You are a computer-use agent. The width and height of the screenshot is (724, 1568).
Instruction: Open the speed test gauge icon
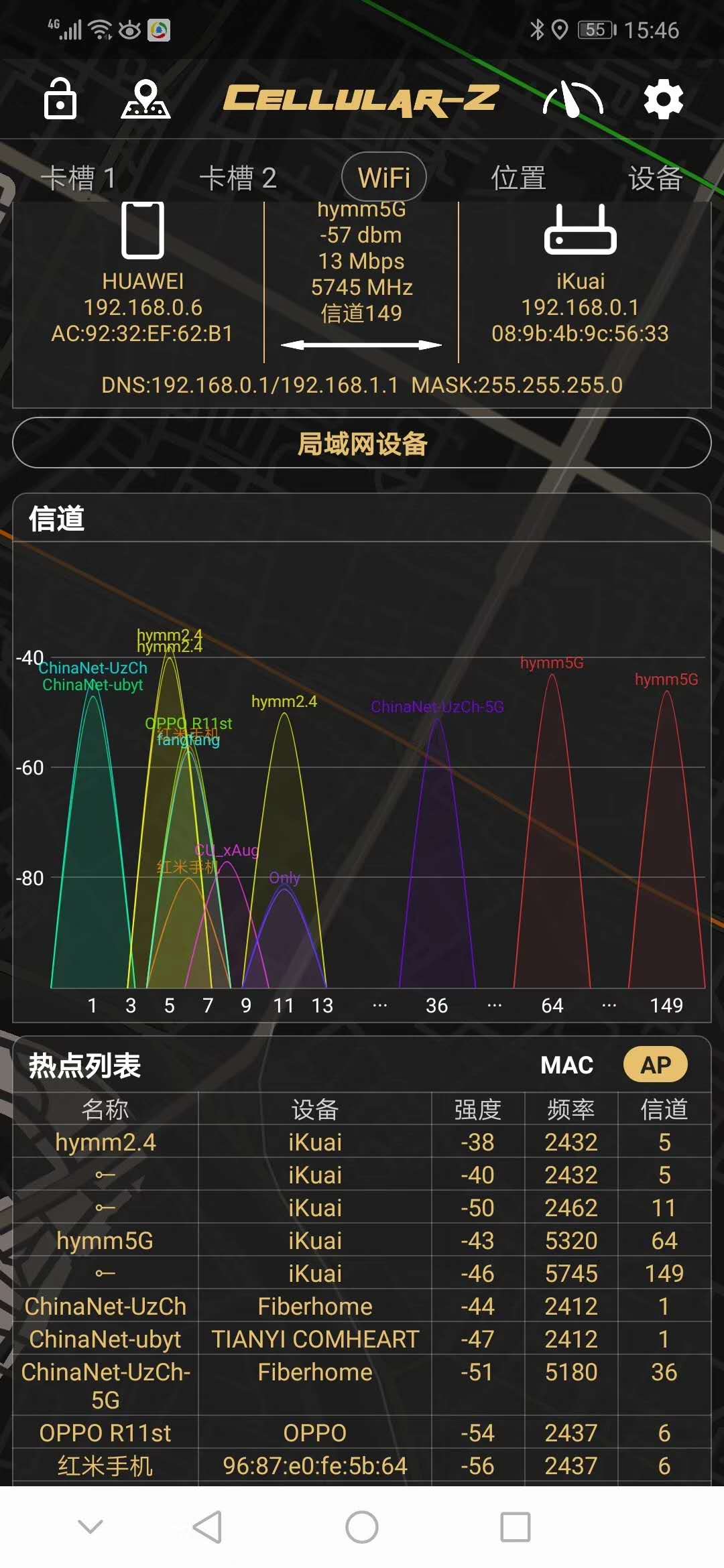(x=572, y=99)
